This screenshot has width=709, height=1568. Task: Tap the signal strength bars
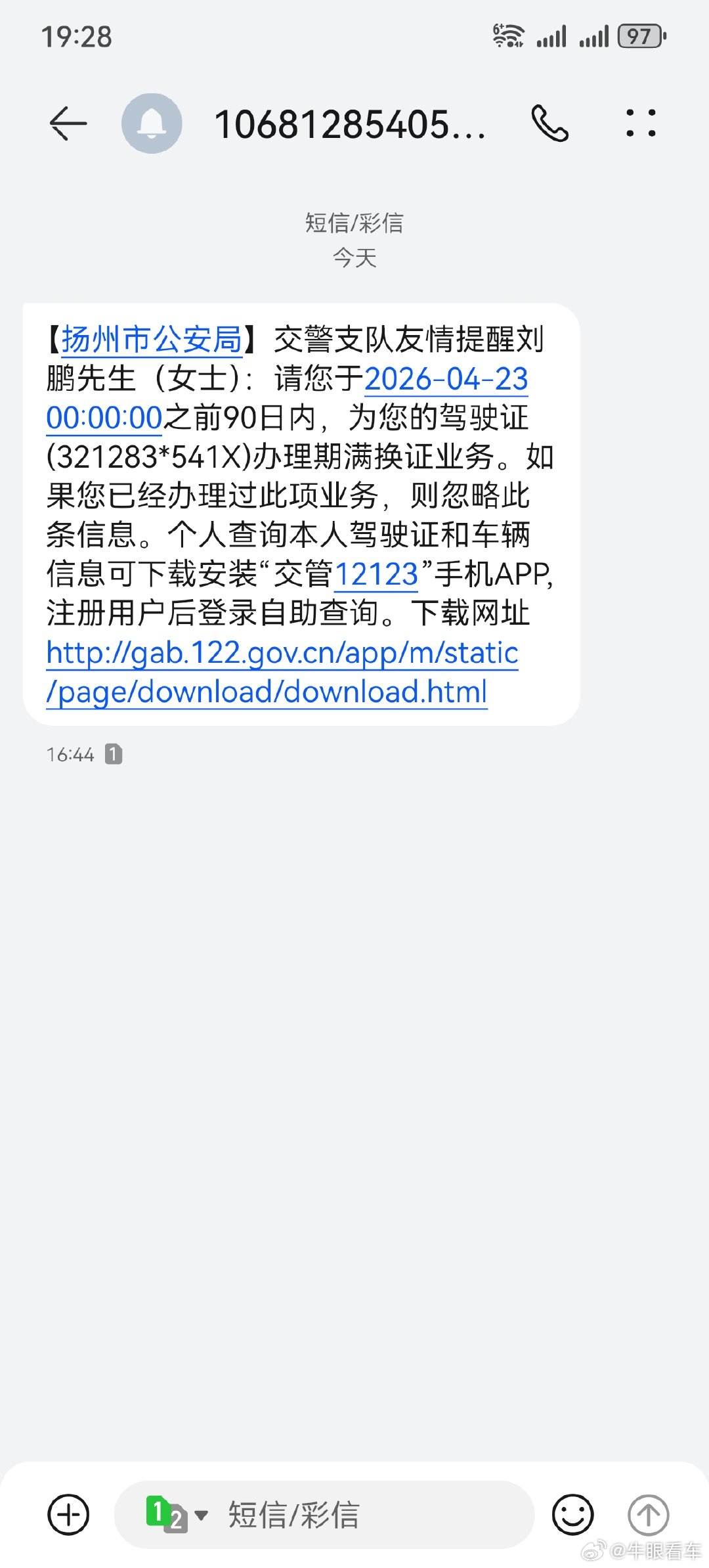[553, 36]
